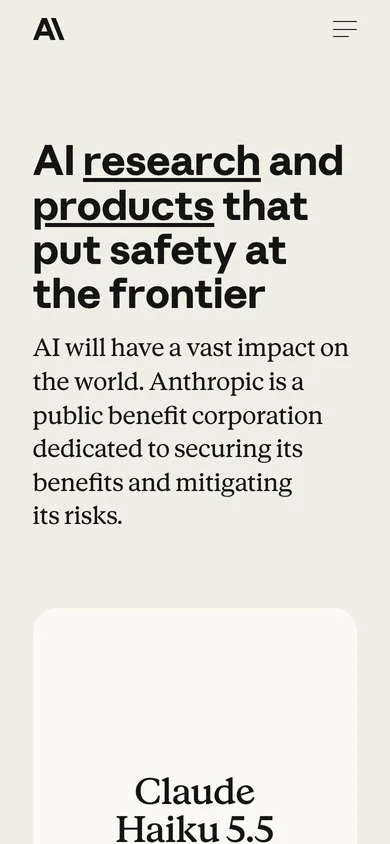Viewport: 390px width, 844px height.
Task: Open the Claude Haiku 5.5 card
Action: pos(195,726)
